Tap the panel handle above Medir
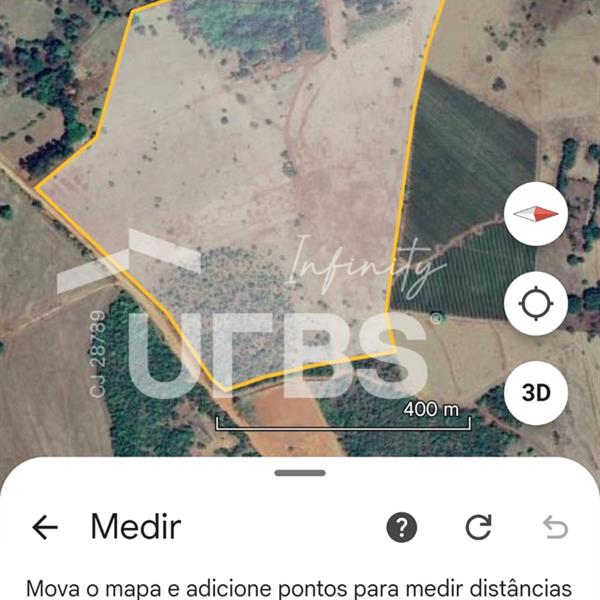 point(300,472)
